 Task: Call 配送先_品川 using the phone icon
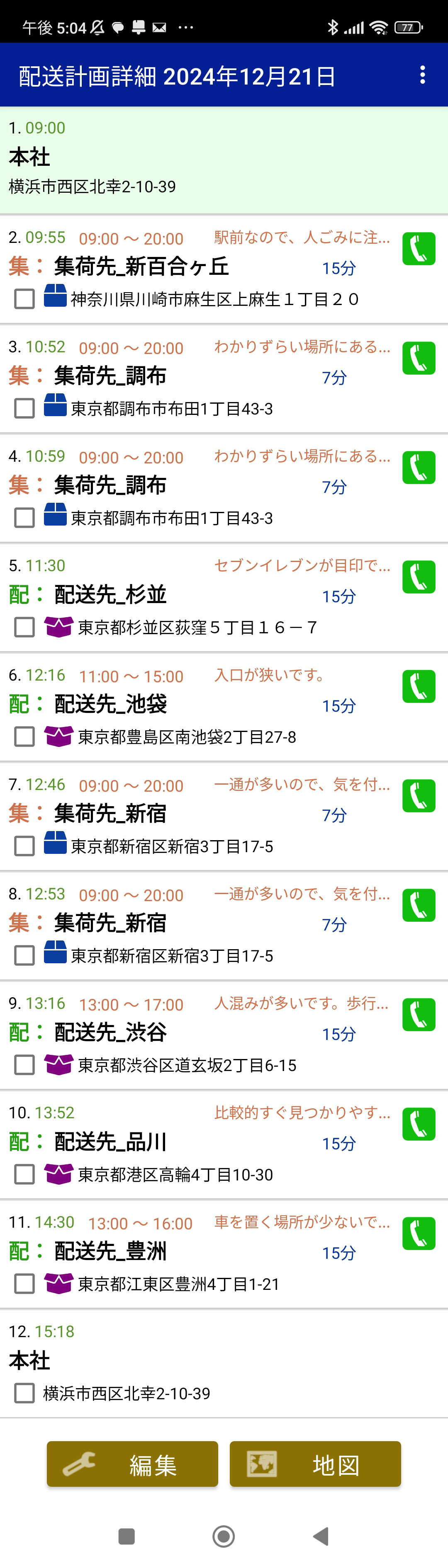coord(419,1124)
